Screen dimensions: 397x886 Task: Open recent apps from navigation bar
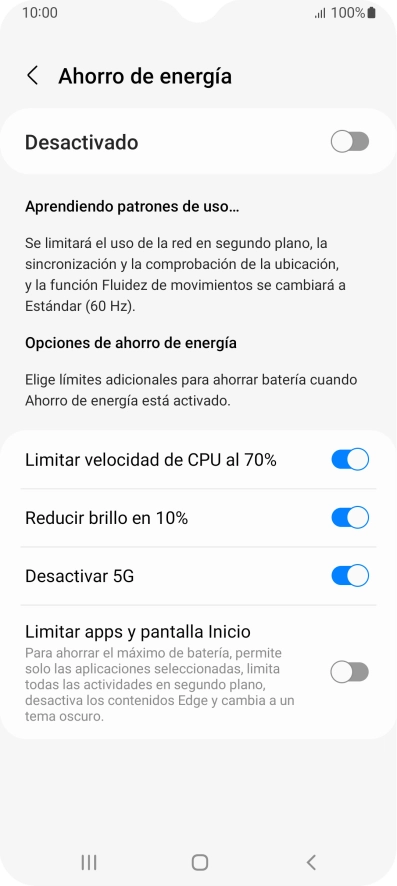(89, 862)
